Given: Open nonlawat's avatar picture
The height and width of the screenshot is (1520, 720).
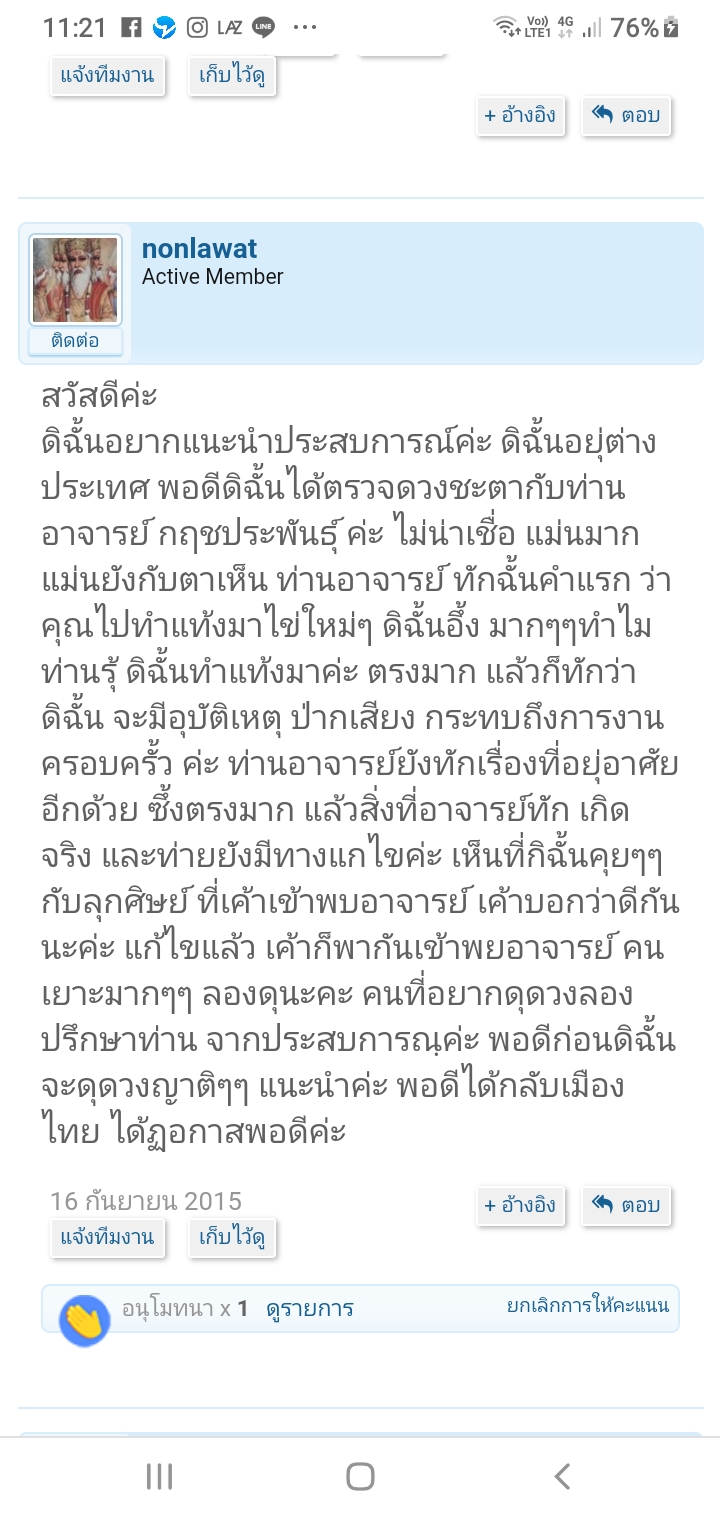Looking at the screenshot, I should tap(75, 280).
